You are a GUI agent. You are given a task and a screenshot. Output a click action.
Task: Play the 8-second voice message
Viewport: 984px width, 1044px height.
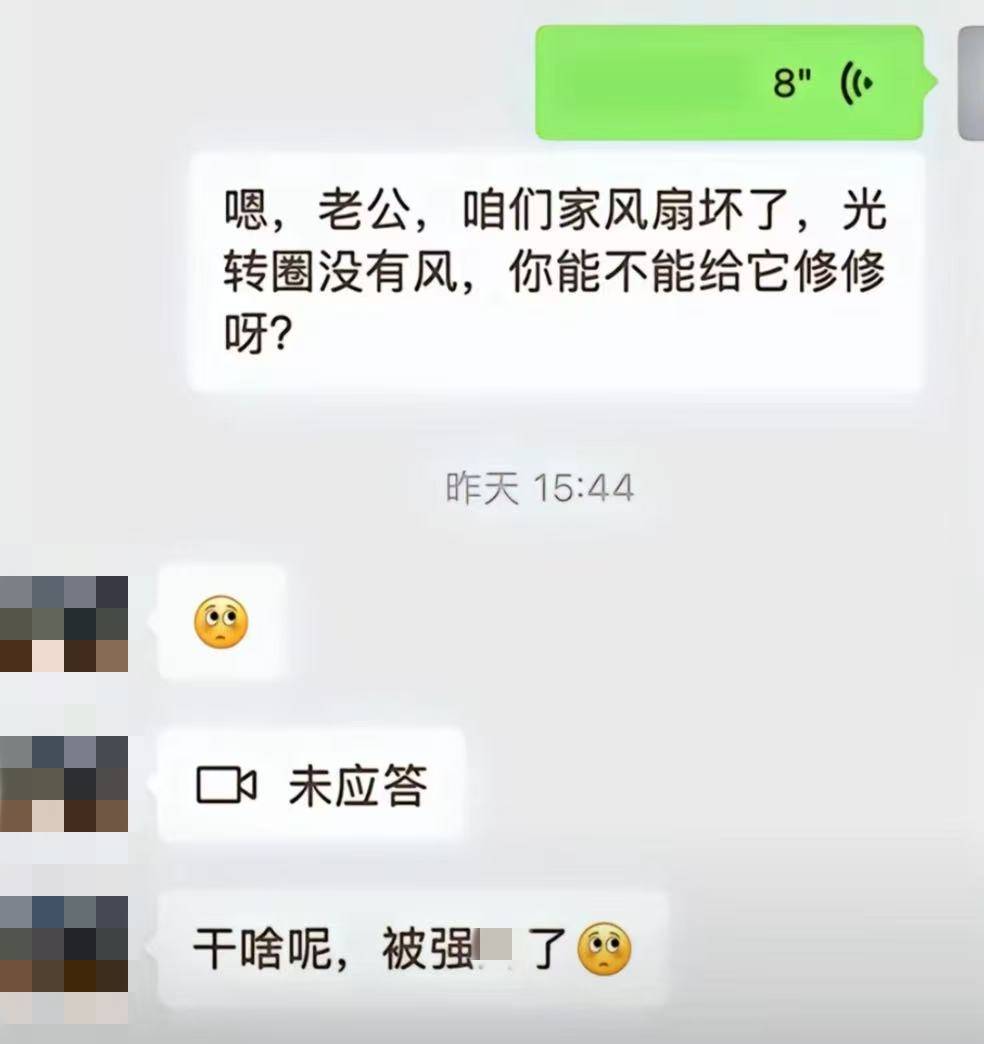point(728,83)
